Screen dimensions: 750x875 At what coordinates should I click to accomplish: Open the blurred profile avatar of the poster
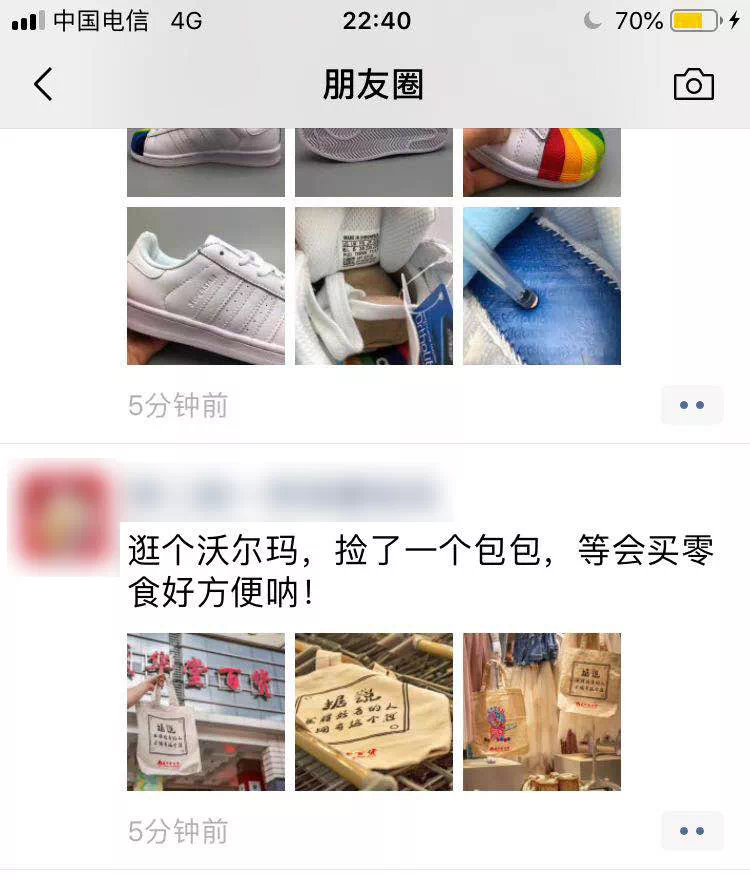pos(63,517)
